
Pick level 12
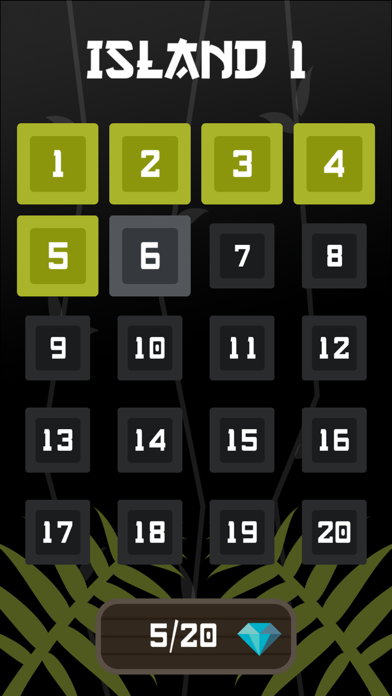pos(334,348)
